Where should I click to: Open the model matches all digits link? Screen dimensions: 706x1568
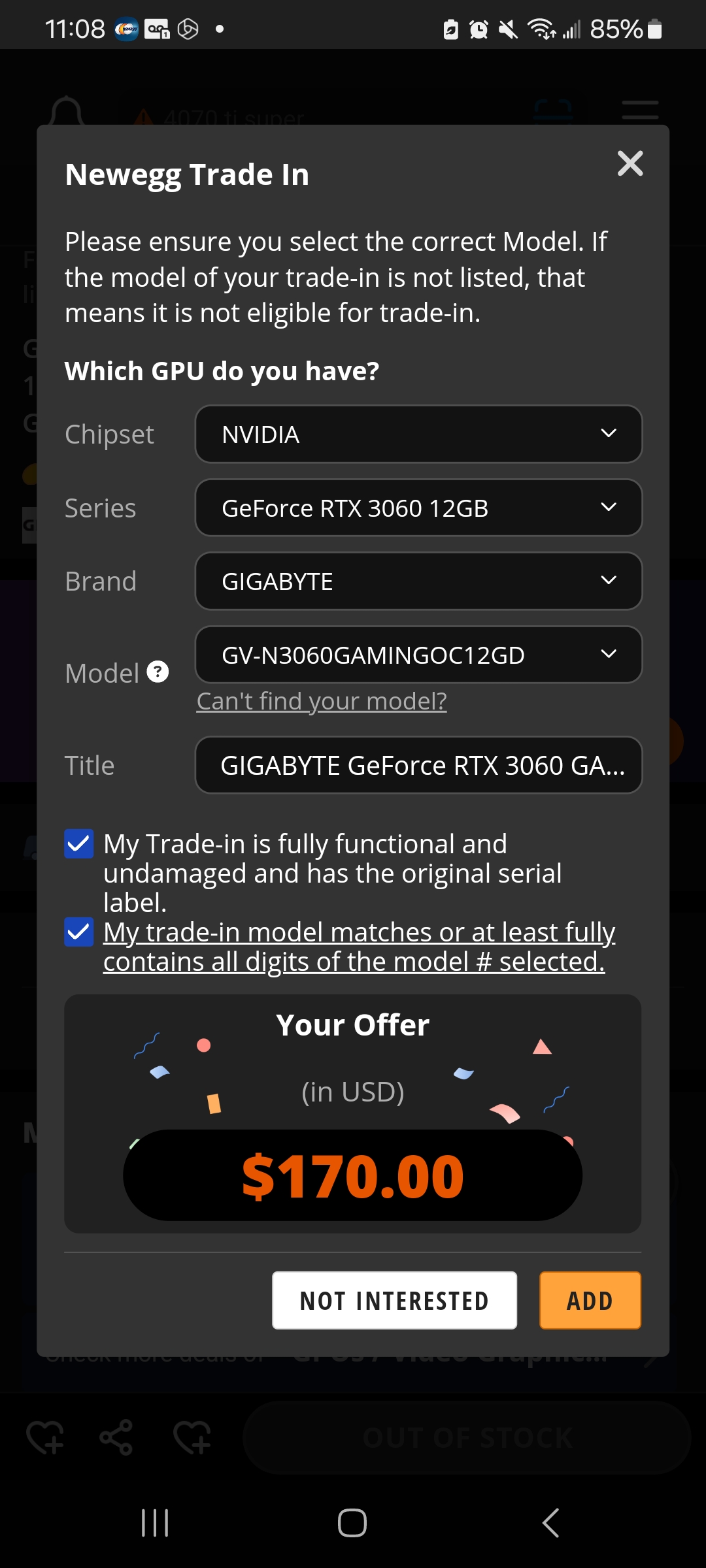[358, 947]
